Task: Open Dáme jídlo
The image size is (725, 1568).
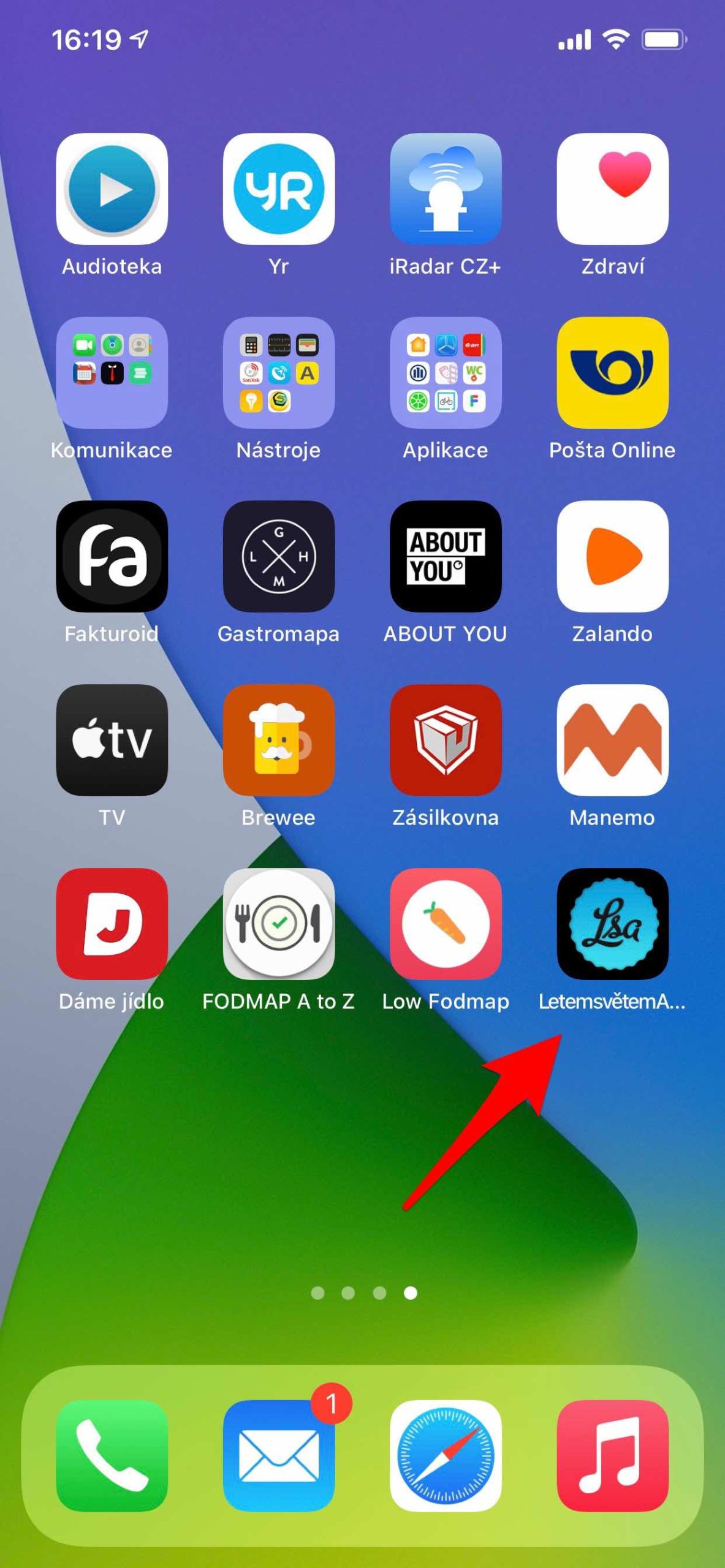Action: [x=112, y=924]
